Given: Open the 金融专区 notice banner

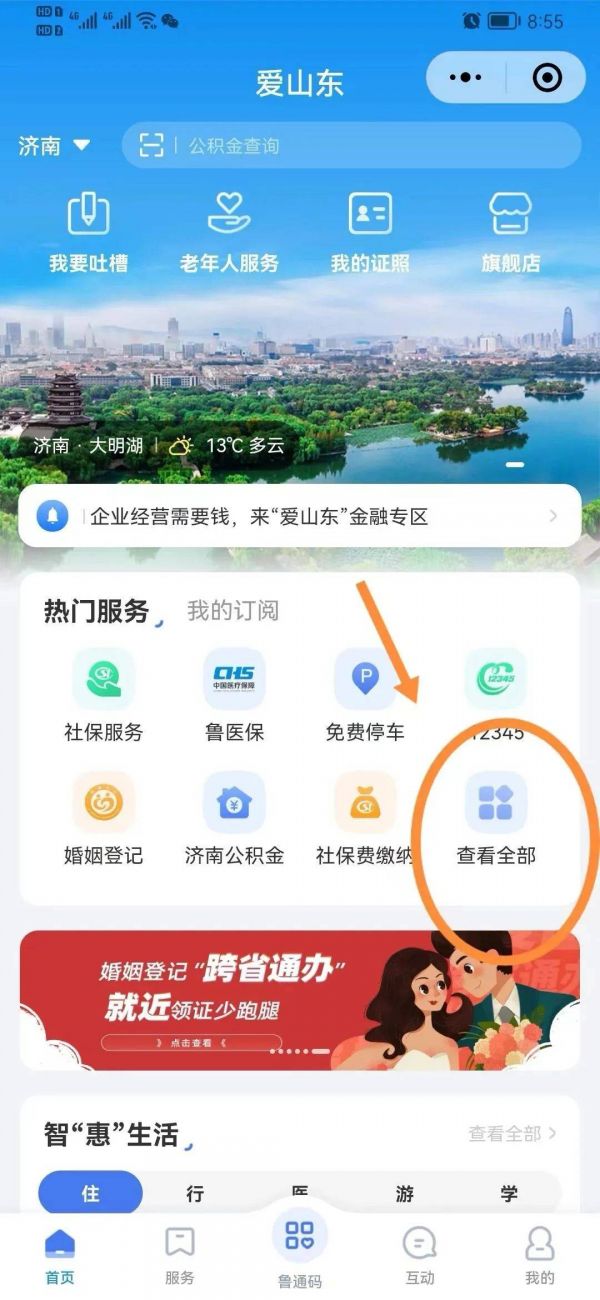Looking at the screenshot, I should click(x=300, y=516).
